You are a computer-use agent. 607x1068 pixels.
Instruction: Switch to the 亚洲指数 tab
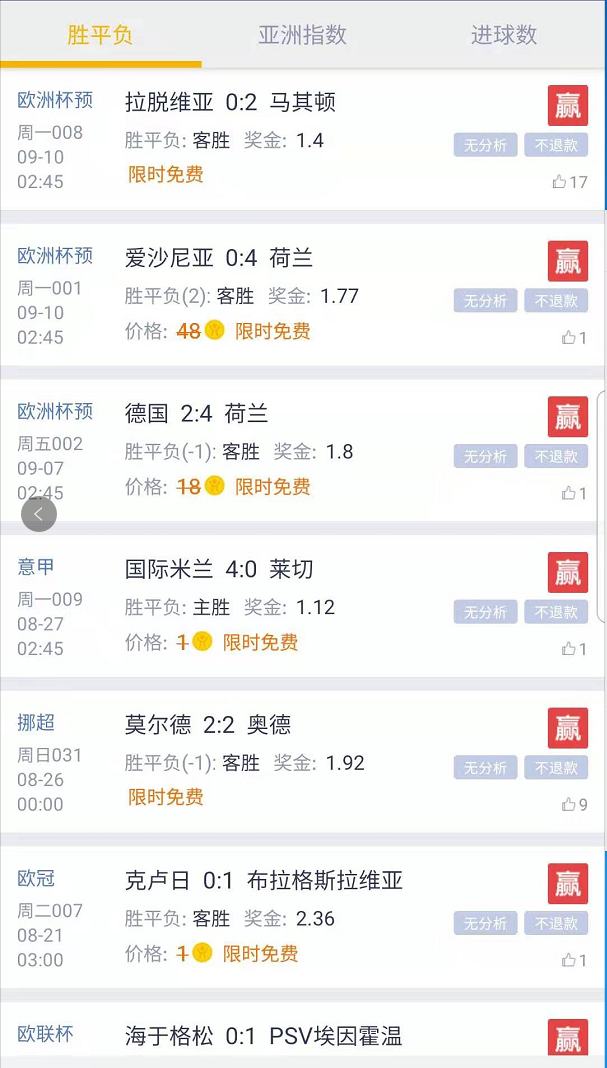302,35
